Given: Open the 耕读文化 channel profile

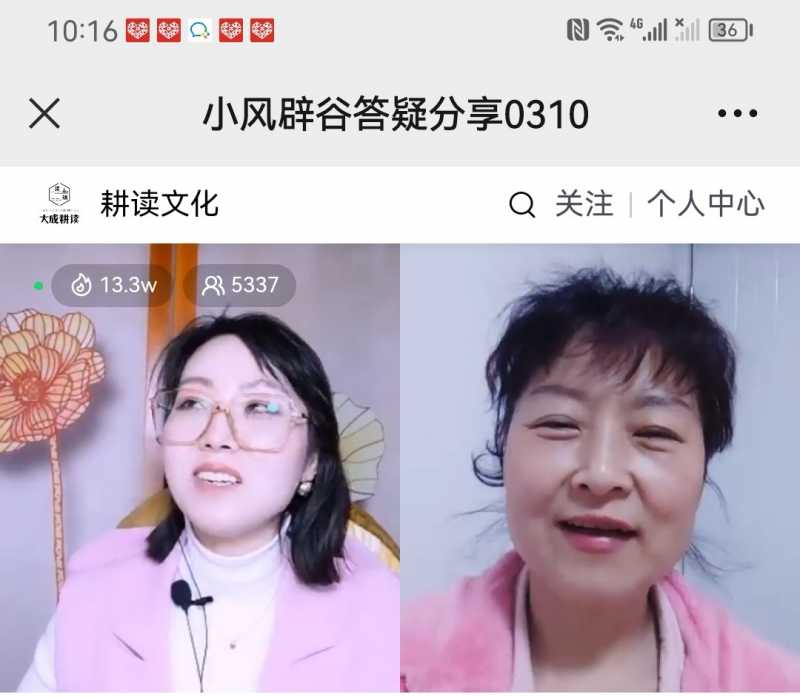Looking at the screenshot, I should (x=158, y=204).
